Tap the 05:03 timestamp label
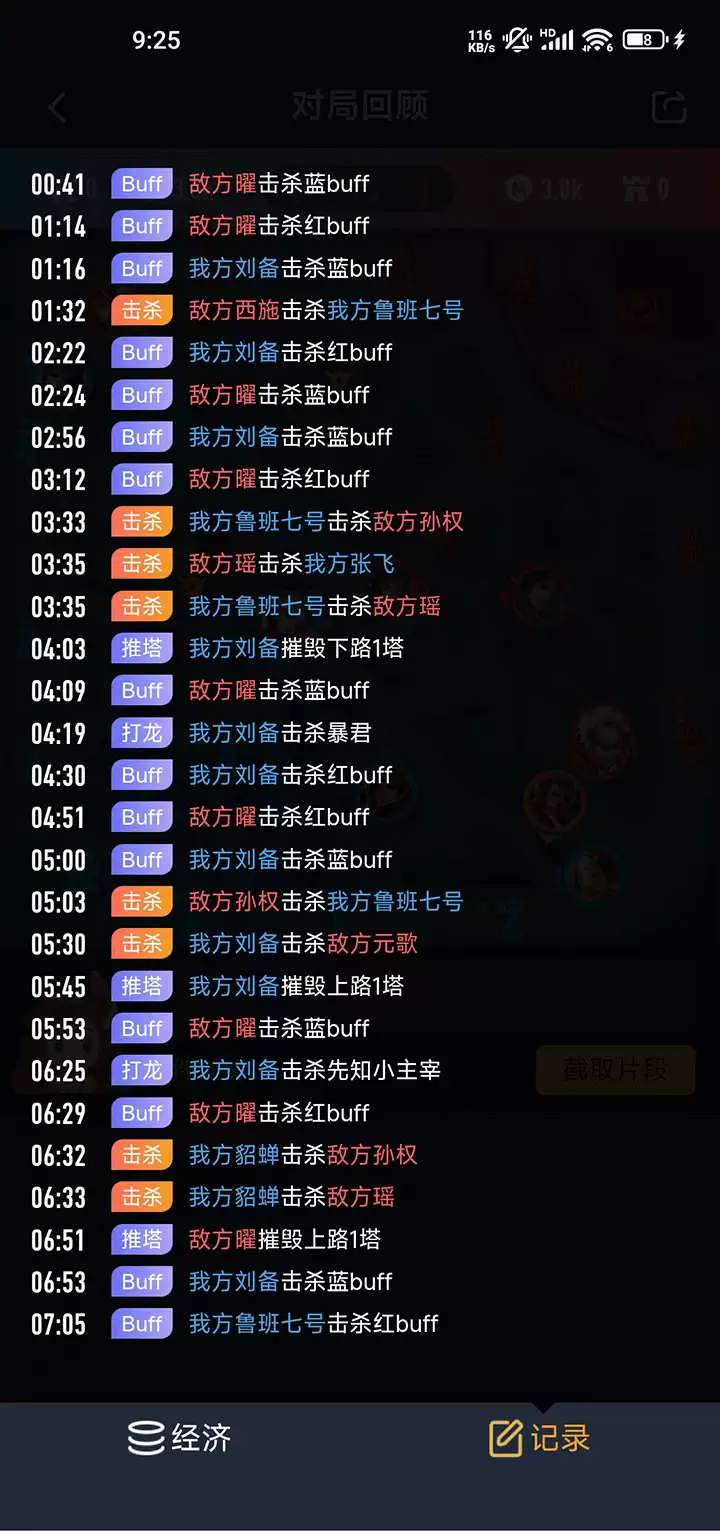 point(56,901)
